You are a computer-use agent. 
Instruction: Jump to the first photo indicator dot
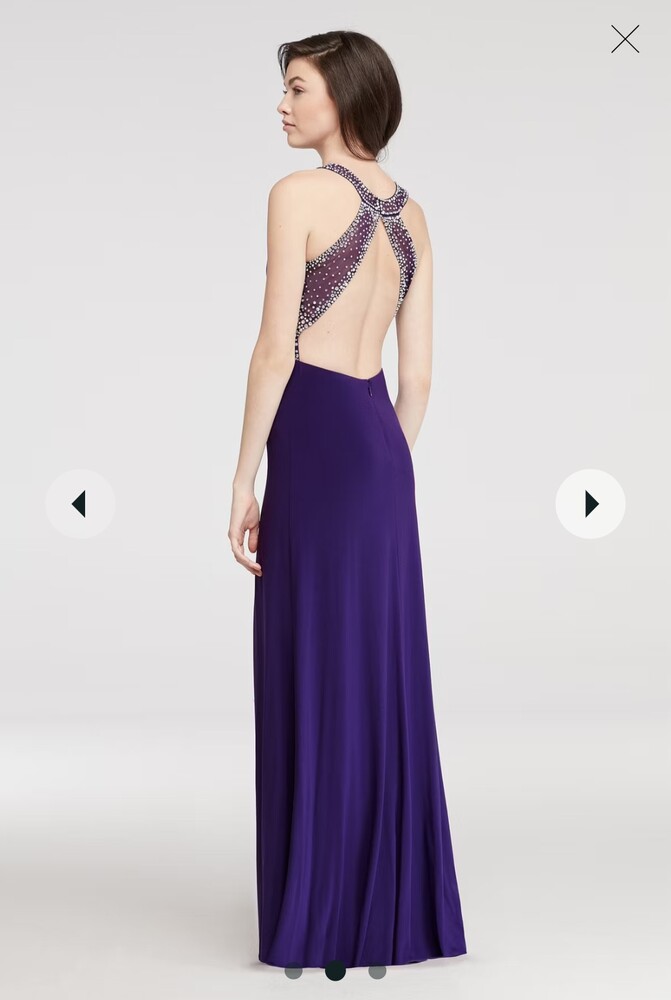click(294, 970)
